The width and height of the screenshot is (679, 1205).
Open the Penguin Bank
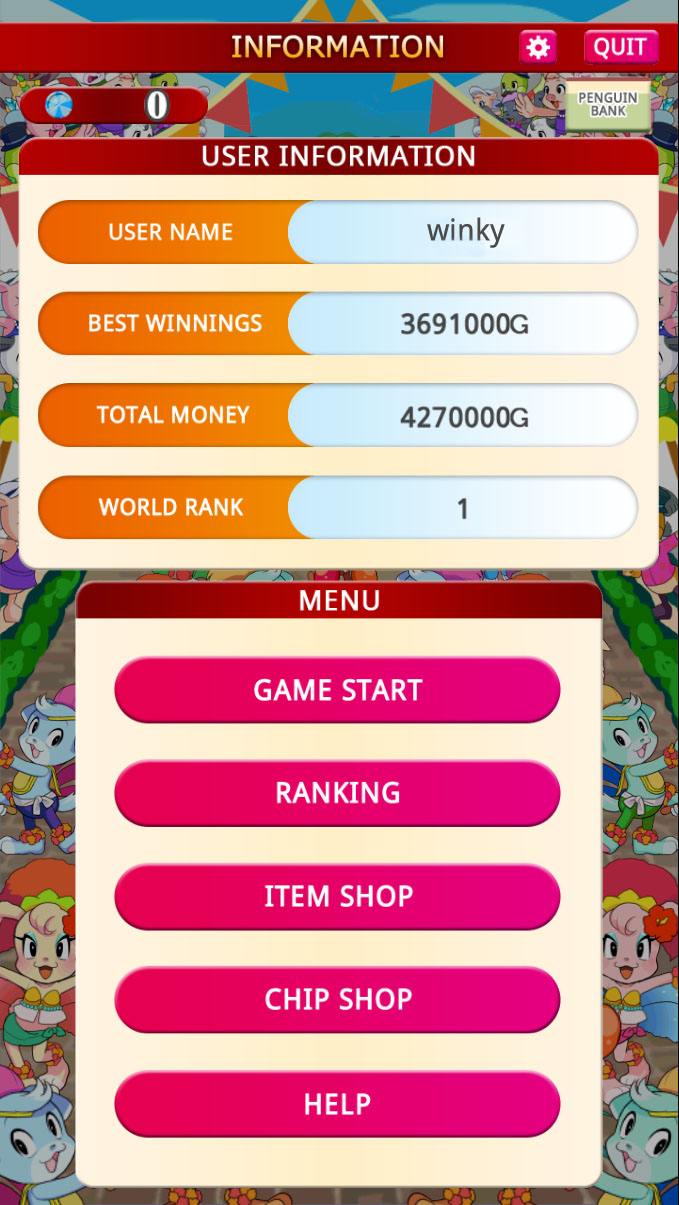point(608,106)
